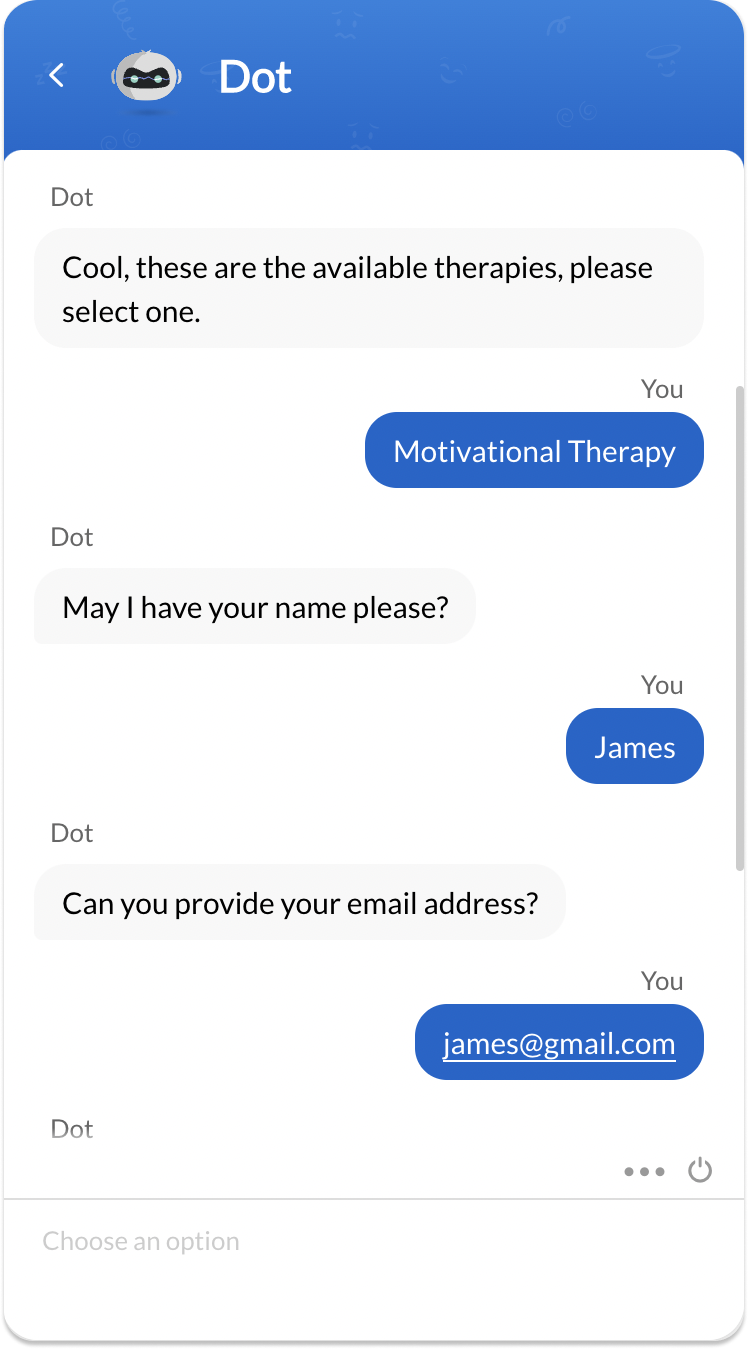Image resolution: width=748 pixels, height=1349 pixels.
Task: Tap the power icon to end chat
Action: point(700,1170)
